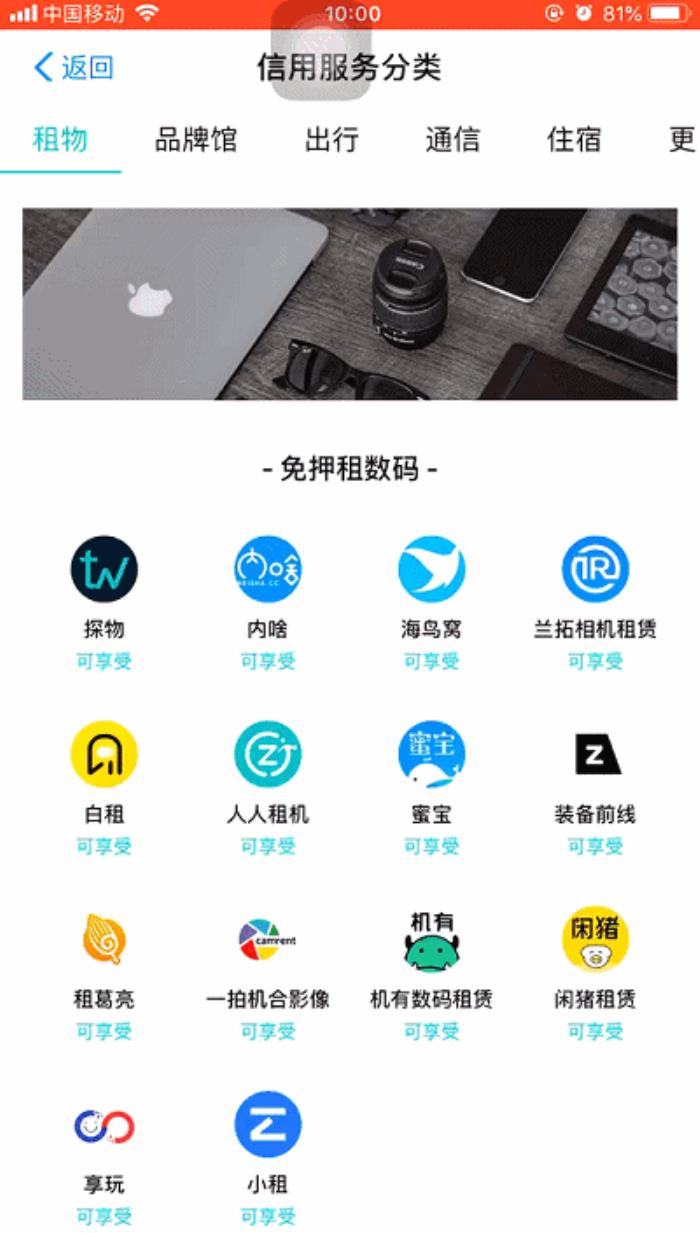Open the 装备前线 service
The image size is (700, 1233).
(595, 755)
